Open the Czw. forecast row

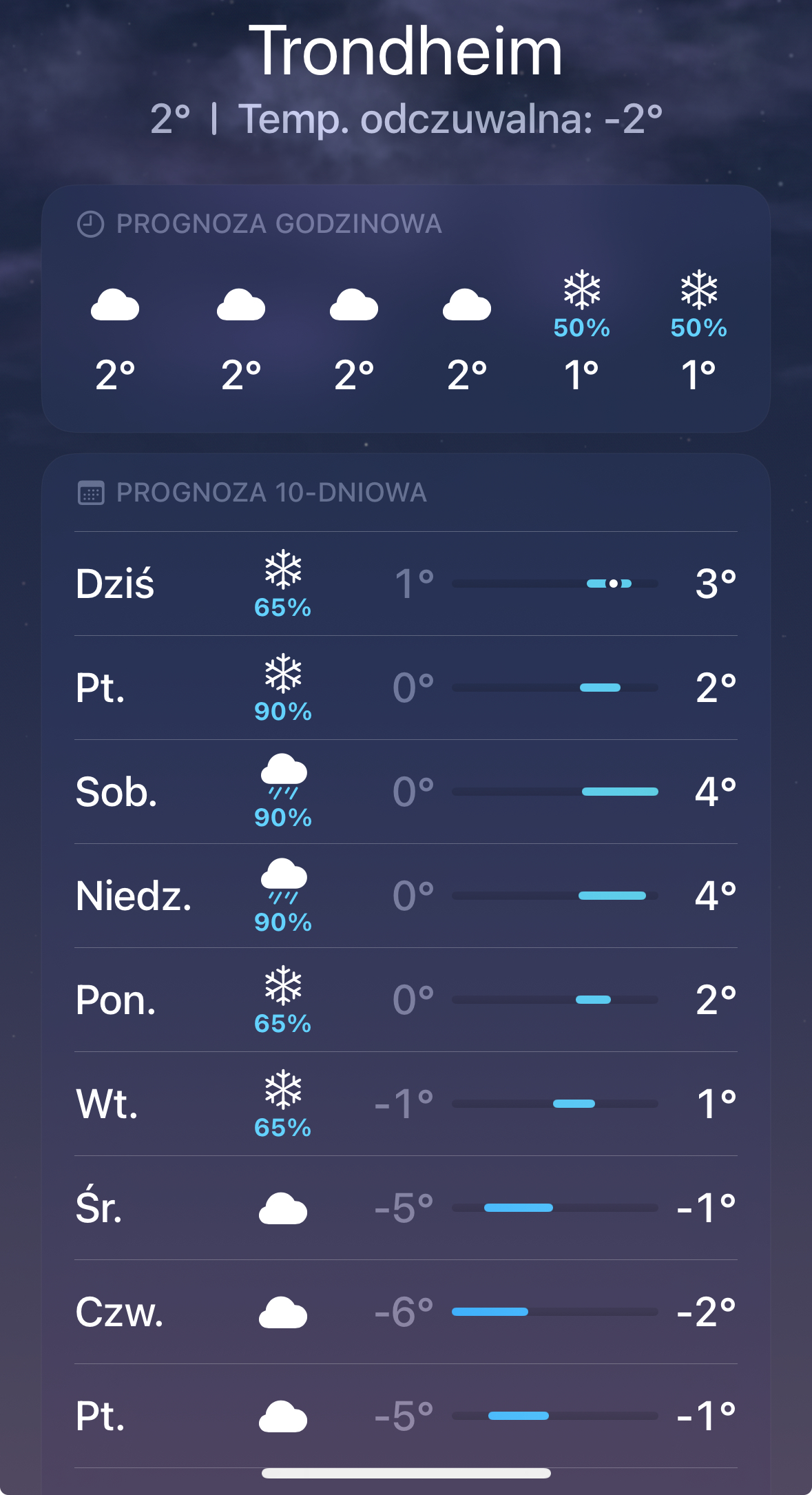(406, 1312)
